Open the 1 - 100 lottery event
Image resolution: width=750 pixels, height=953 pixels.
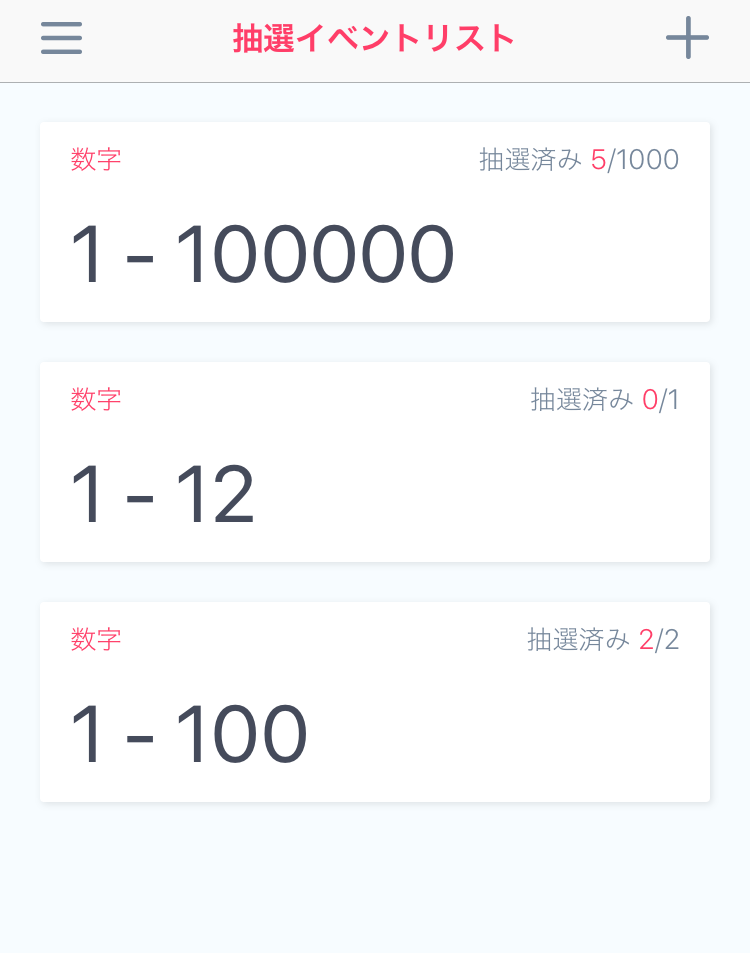[x=374, y=702]
